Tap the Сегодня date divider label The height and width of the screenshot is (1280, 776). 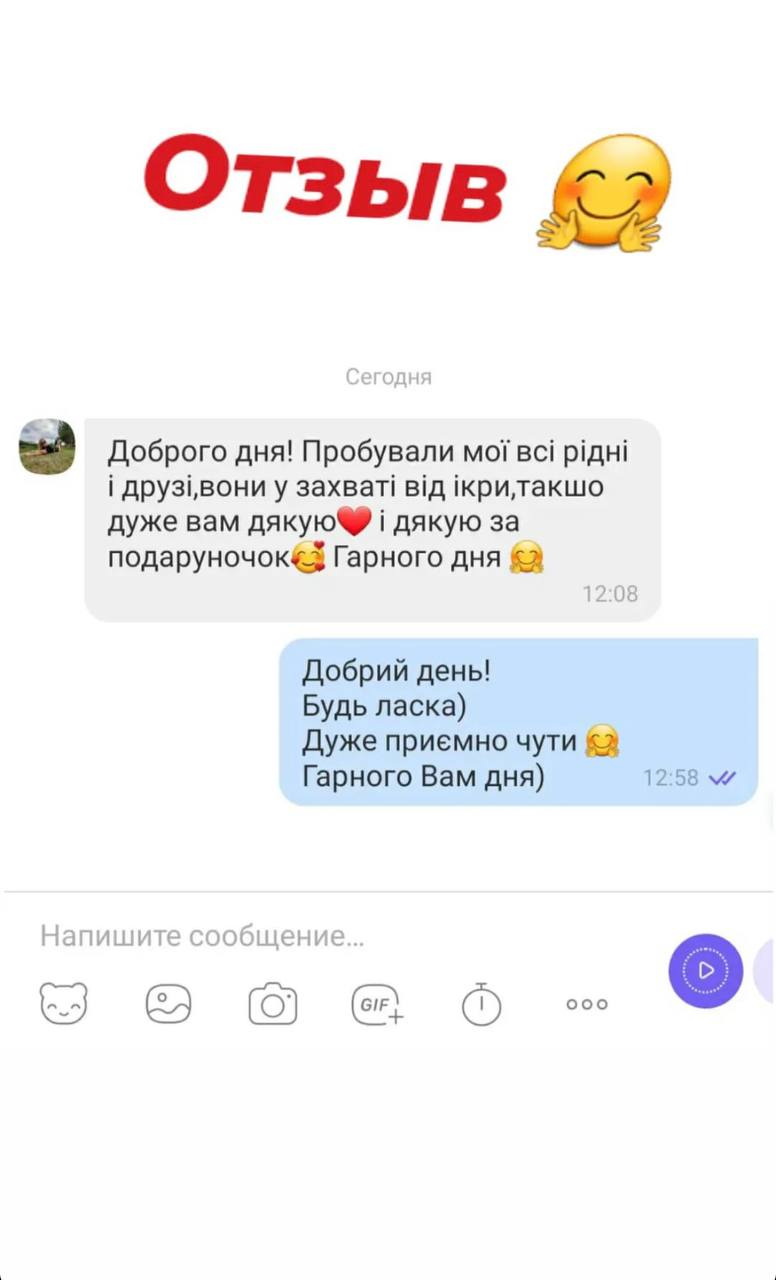pos(389,376)
